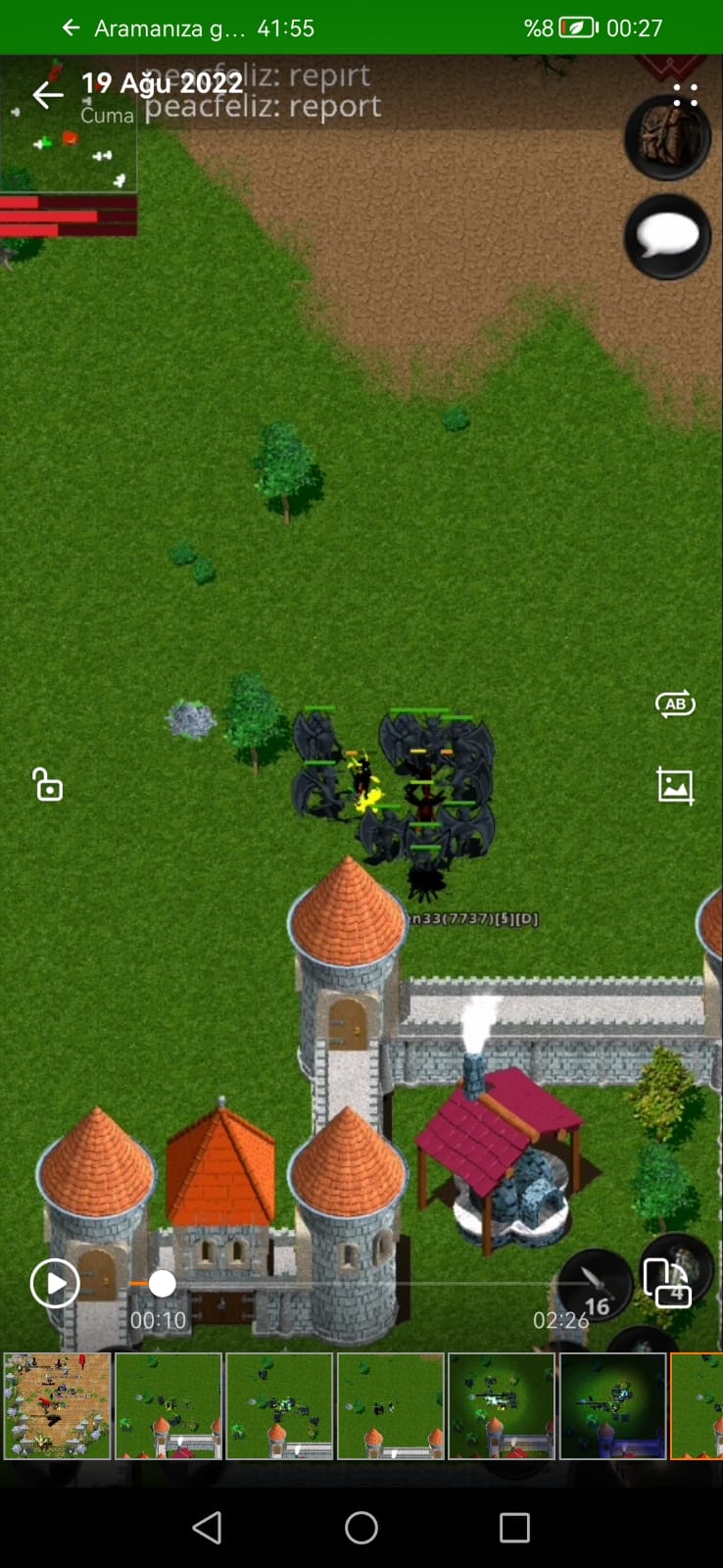Viewport: 723px width, 1568px height.
Task: Jump to the fourth thumbnail frame
Action: click(391, 1405)
